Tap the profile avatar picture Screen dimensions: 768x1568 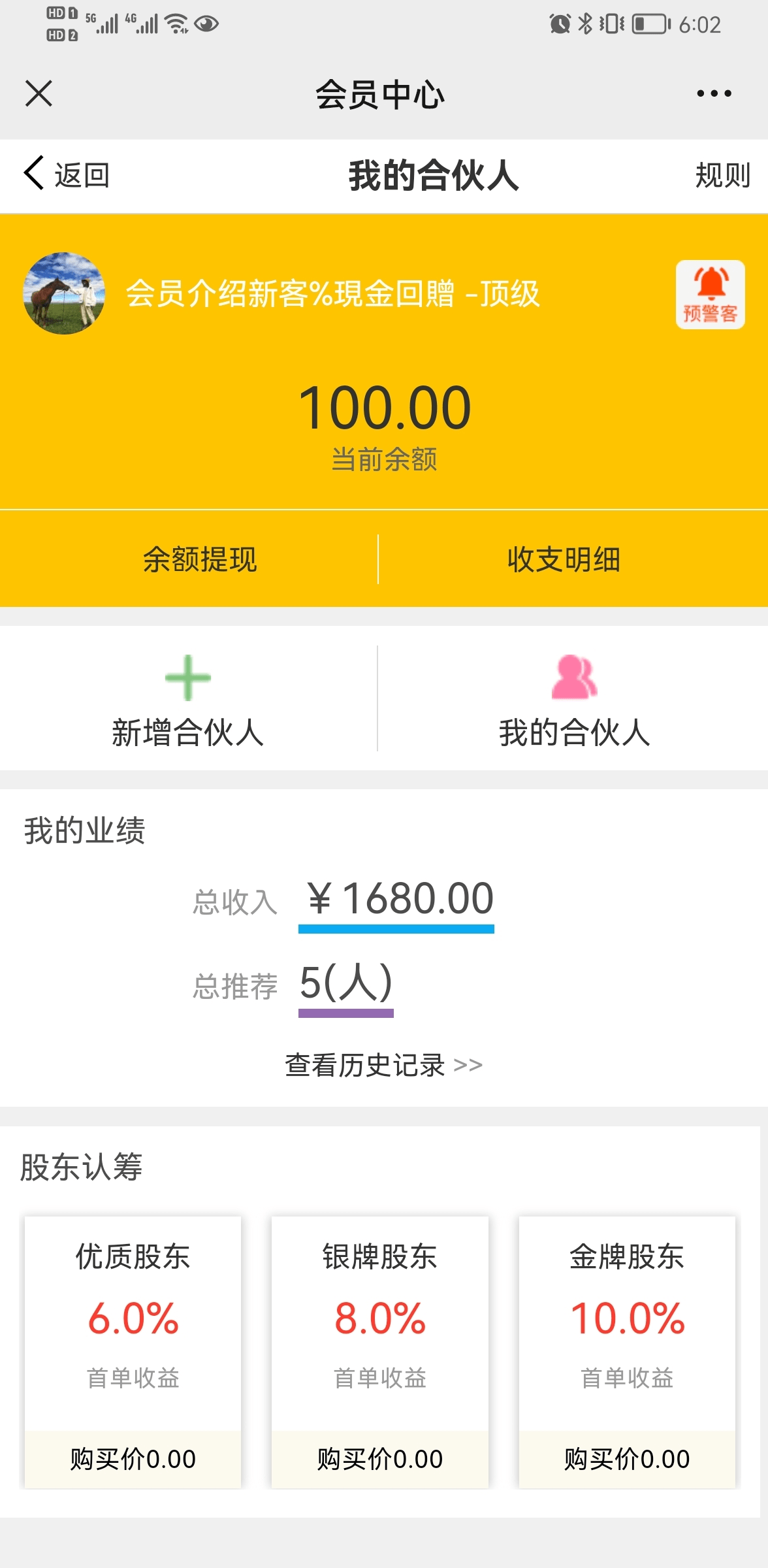pos(64,293)
